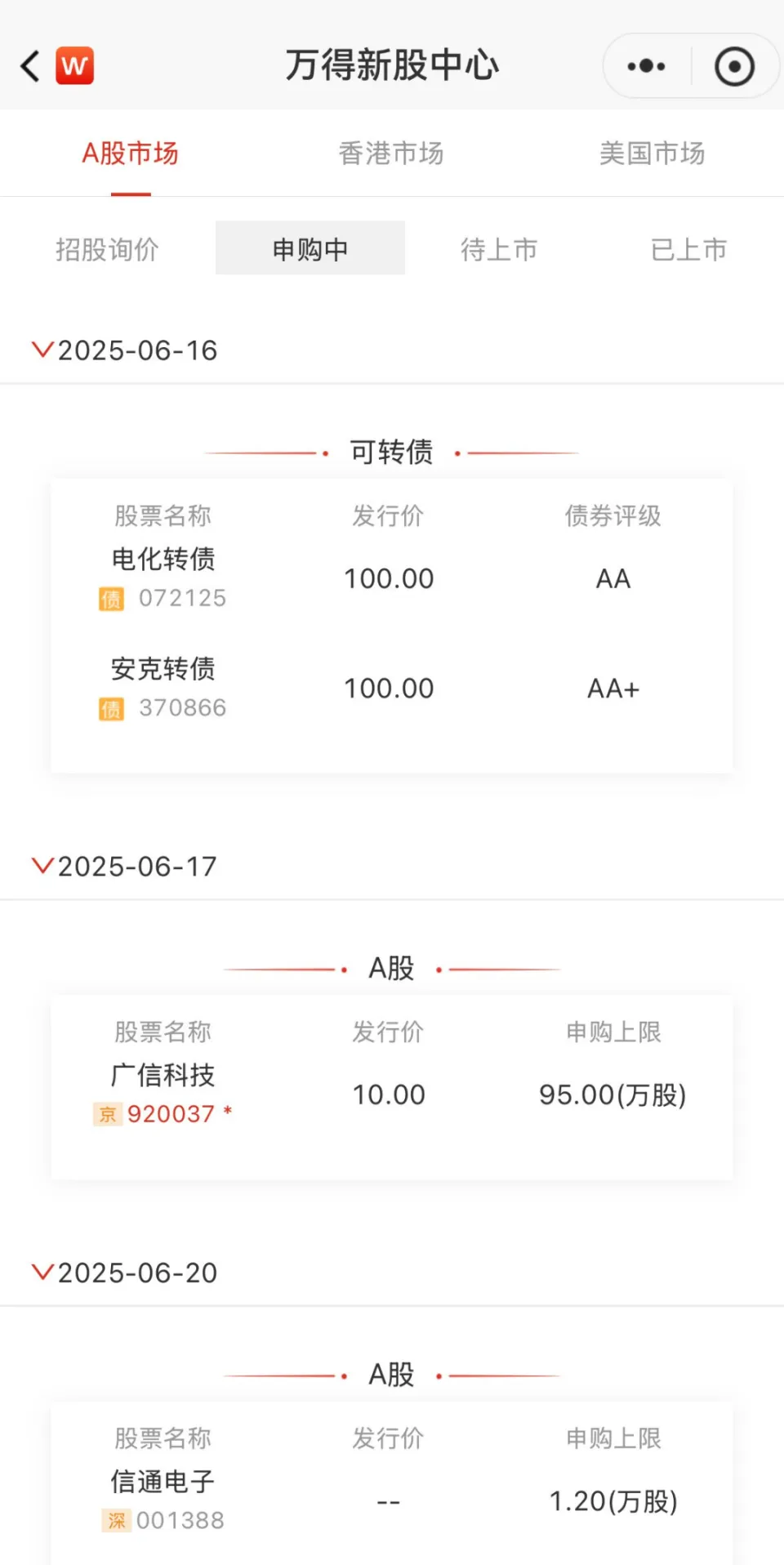Screen dimensions: 784x1565
Task: Open the 已上市 sub-tab
Action: [688, 249]
